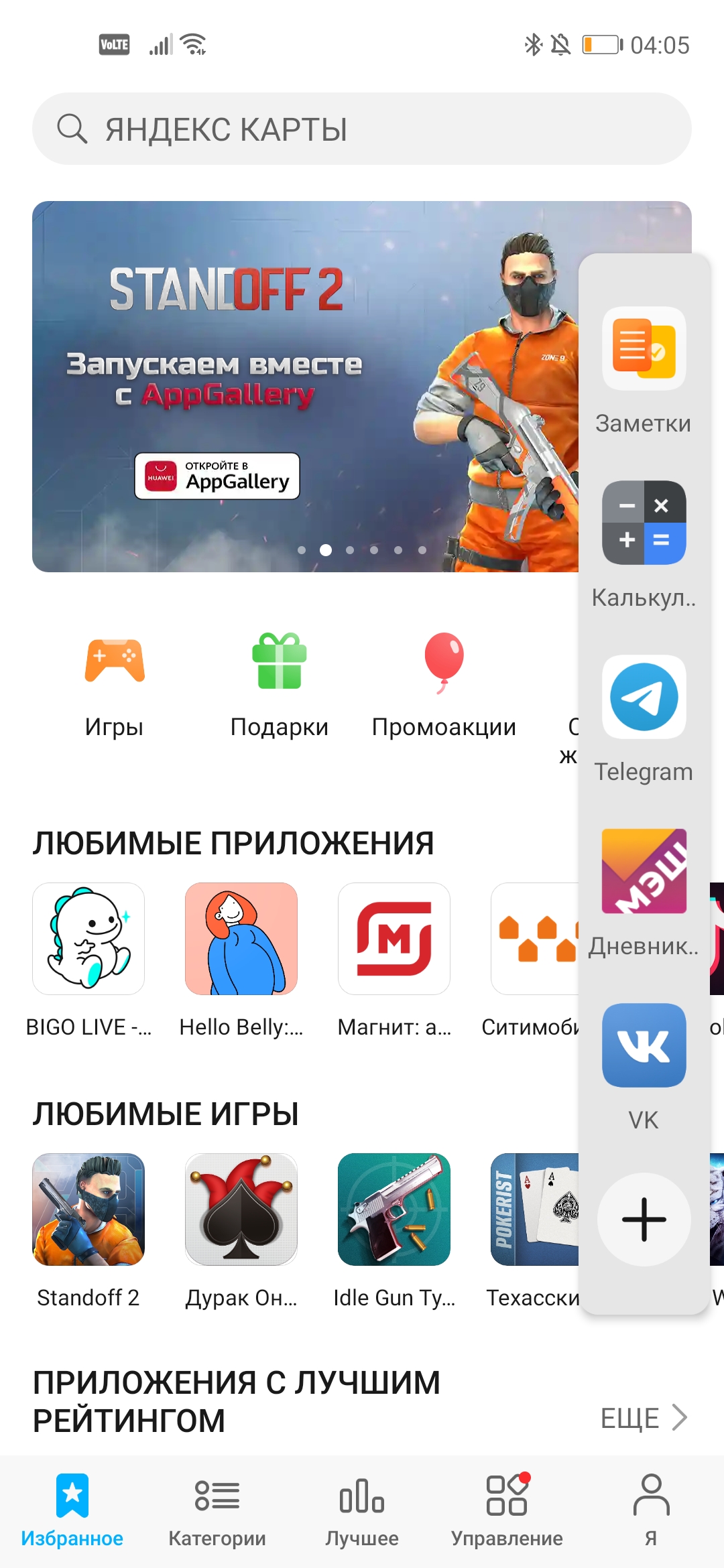Open Дурак Онлайн game page
This screenshot has height=1568, width=724.
tap(241, 1210)
